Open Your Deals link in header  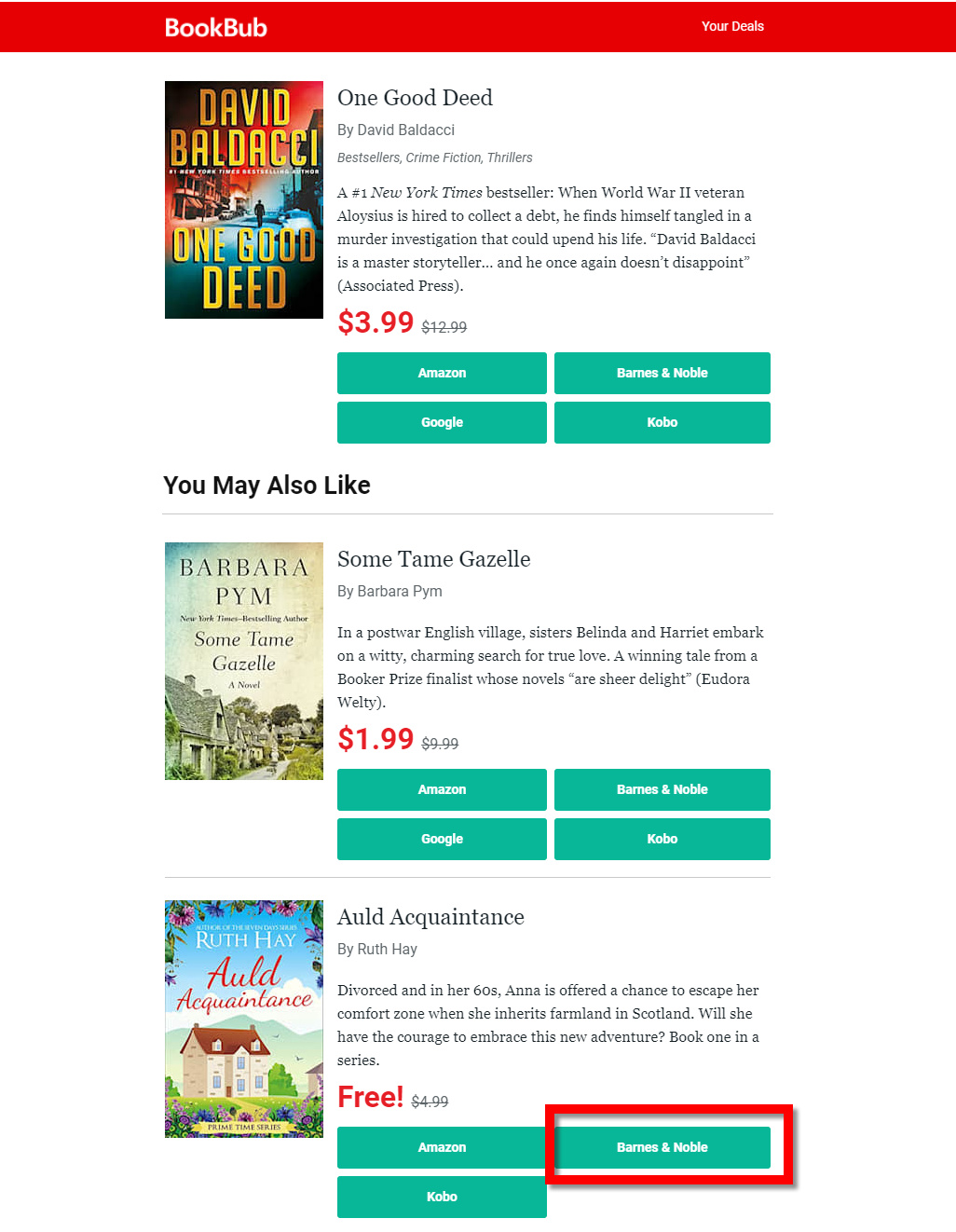coord(732,26)
